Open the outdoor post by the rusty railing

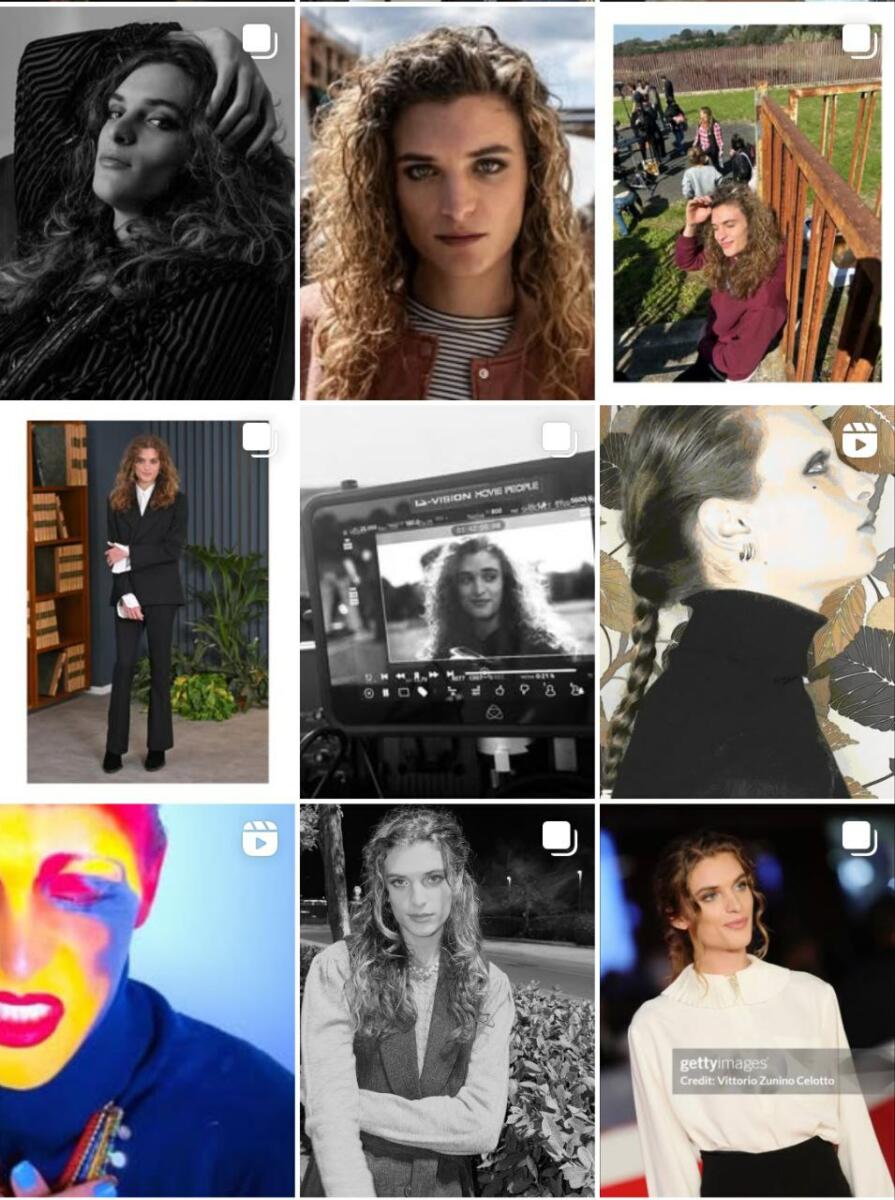(x=747, y=203)
